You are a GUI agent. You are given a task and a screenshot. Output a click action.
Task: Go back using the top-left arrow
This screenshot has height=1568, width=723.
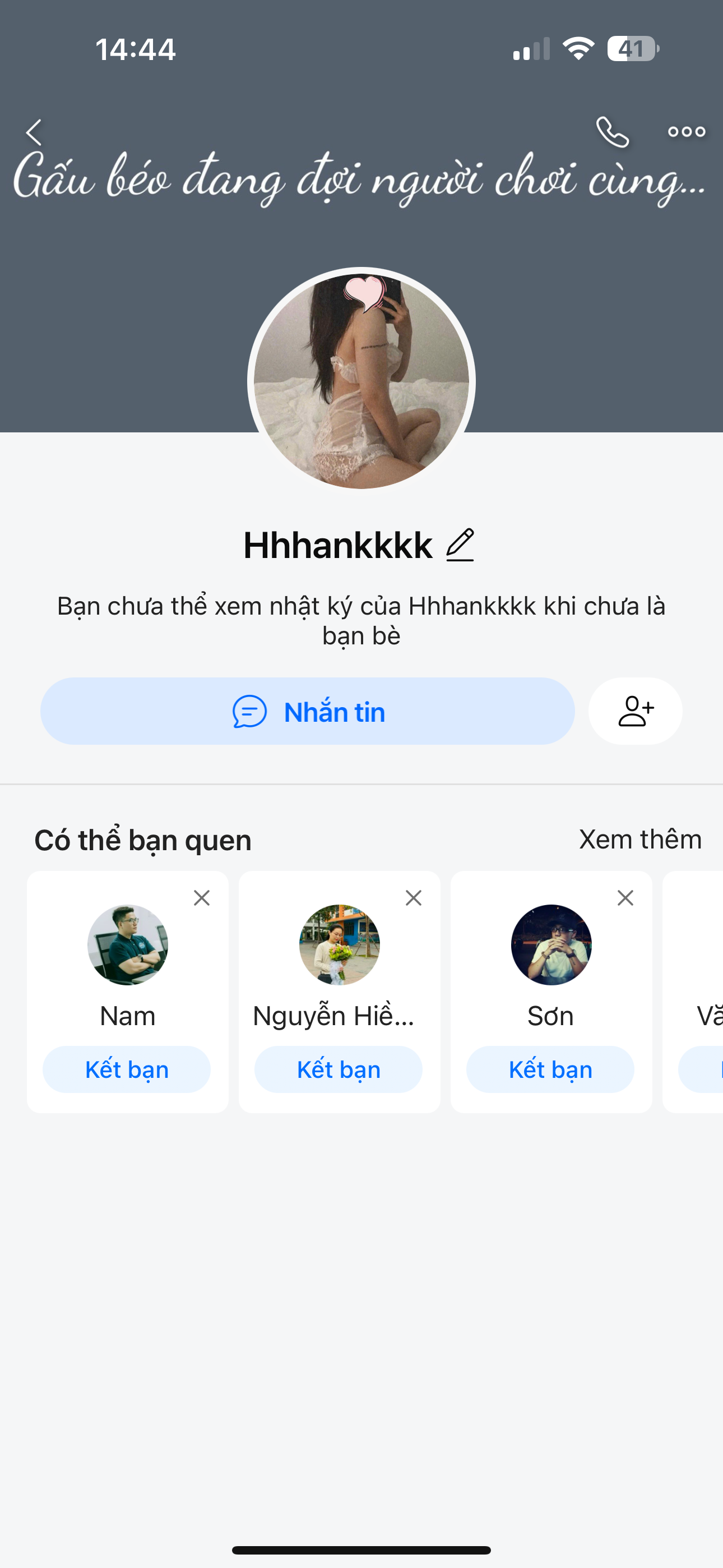(34, 132)
